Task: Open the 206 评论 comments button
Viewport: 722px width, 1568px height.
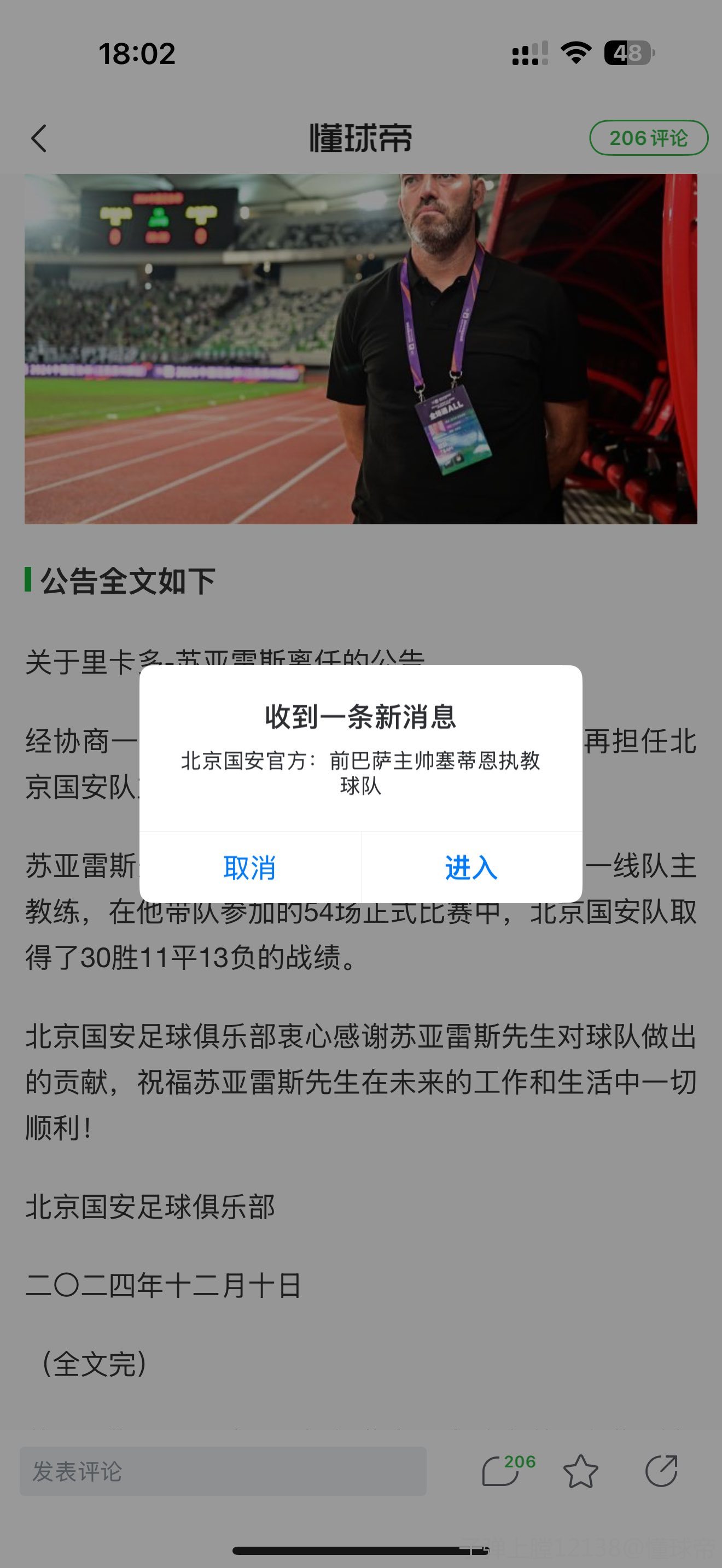Action: tap(648, 138)
